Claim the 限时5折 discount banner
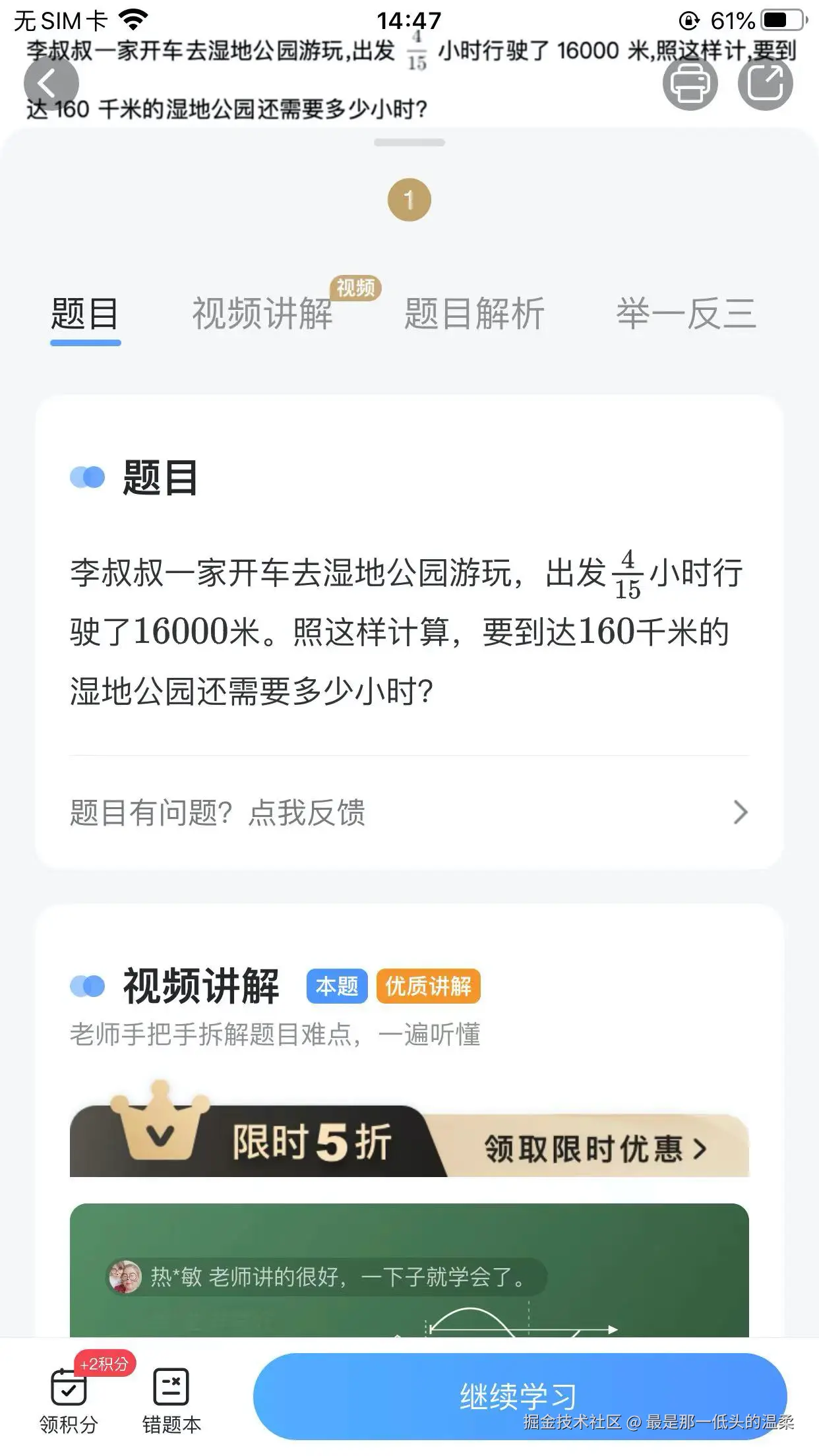Image resolution: width=819 pixels, height=1456 pixels. pyautogui.click(x=409, y=1142)
